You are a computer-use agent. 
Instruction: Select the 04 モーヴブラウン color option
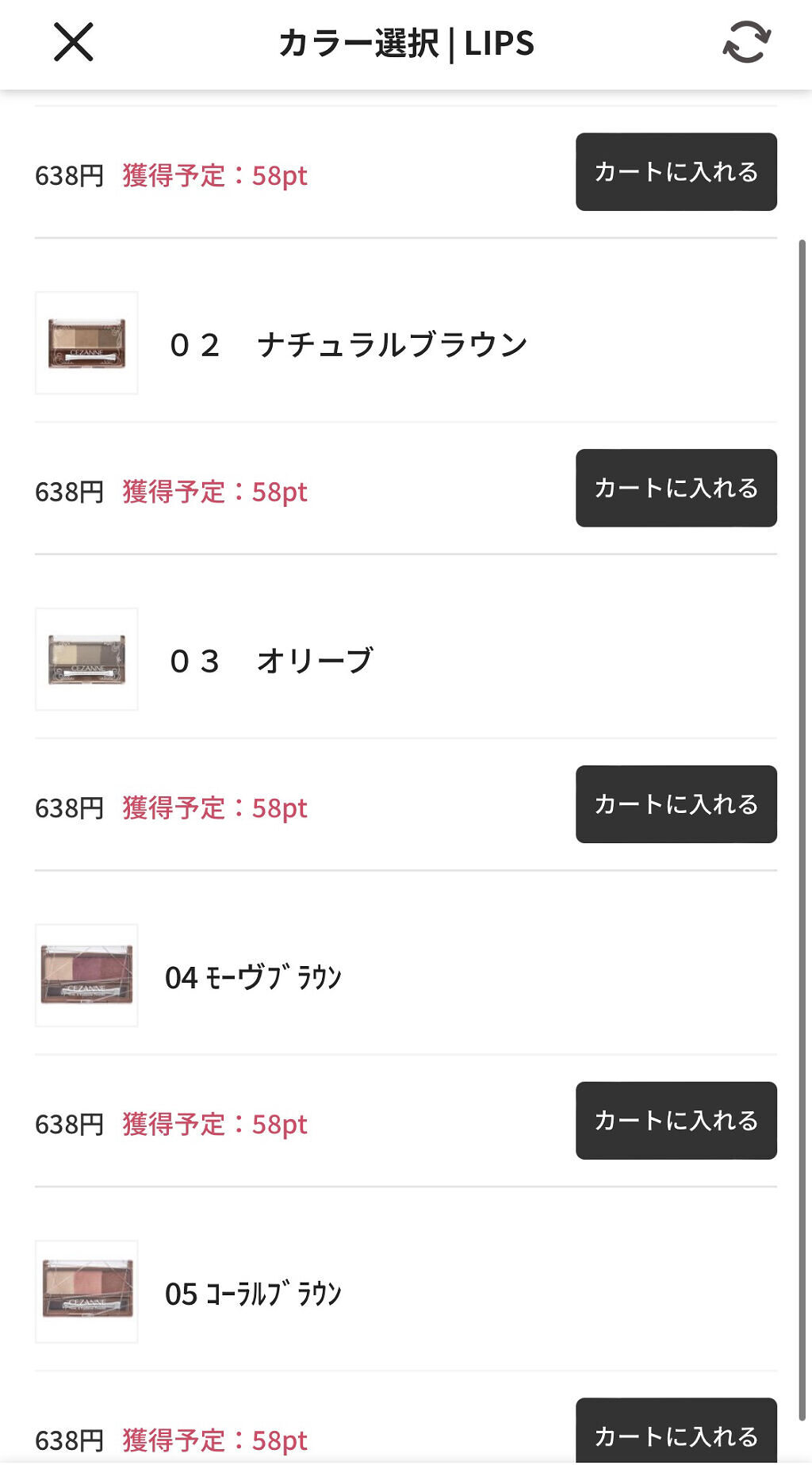[254, 976]
